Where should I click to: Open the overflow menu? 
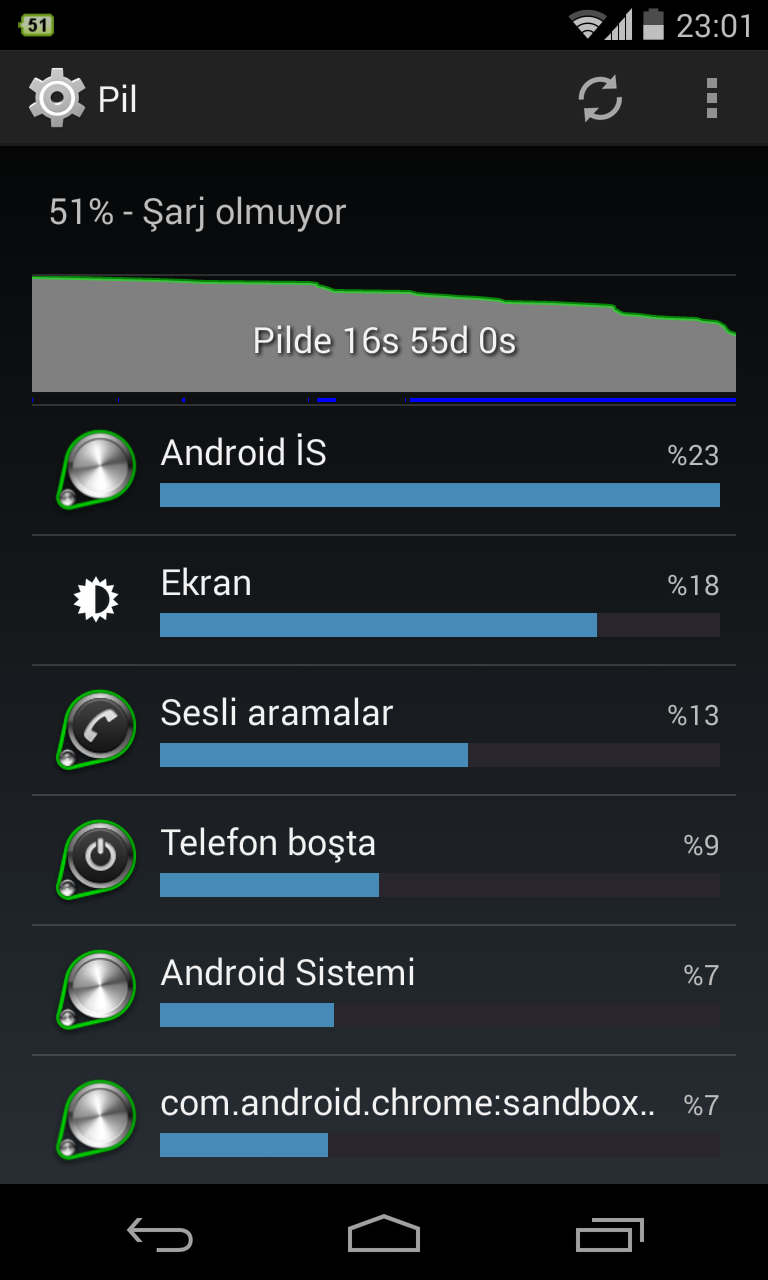pyautogui.click(x=712, y=99)
